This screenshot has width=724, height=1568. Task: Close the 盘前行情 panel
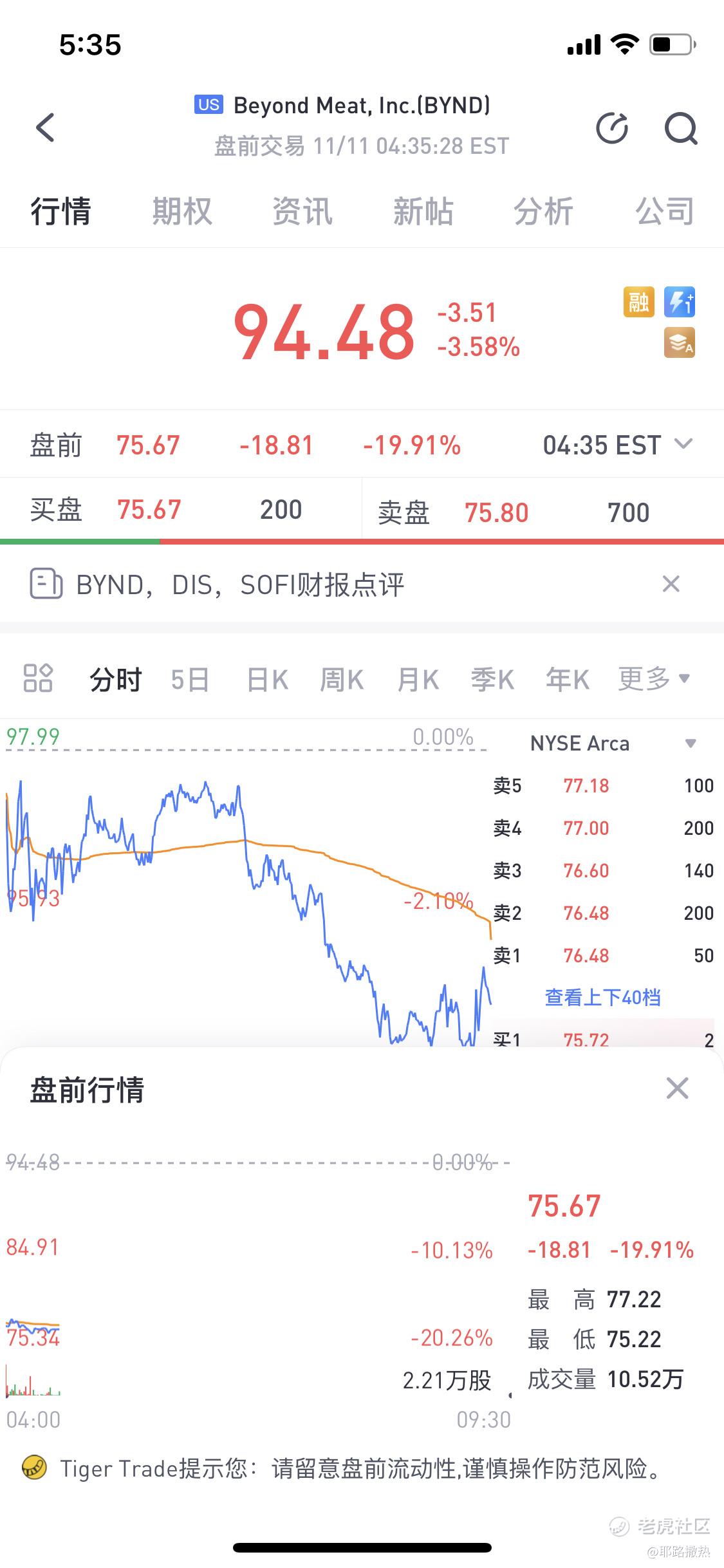click(677, 1088)
